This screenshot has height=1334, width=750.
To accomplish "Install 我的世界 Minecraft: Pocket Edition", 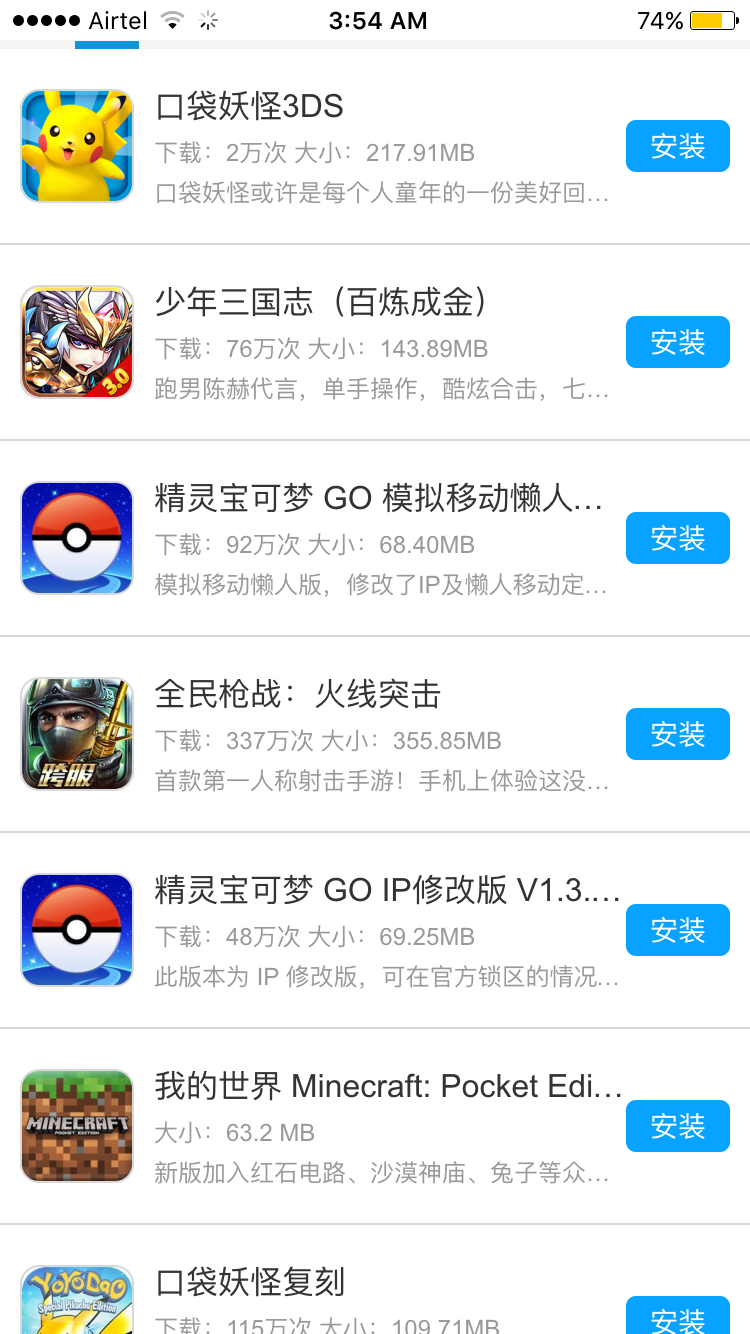I will [x=678, y=1126].
